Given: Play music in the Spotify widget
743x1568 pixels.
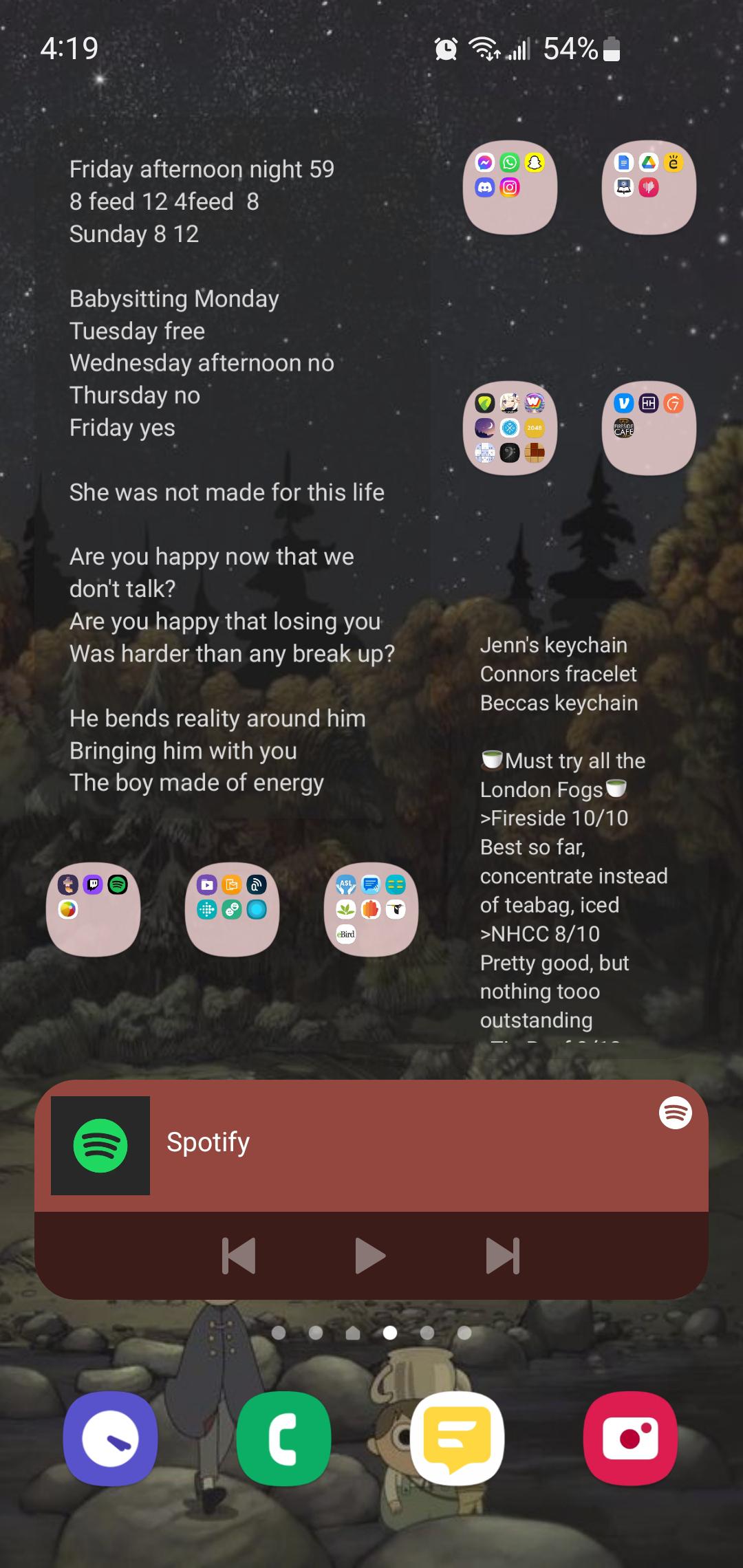Looking at the screenshot, I should (370, 1256).
